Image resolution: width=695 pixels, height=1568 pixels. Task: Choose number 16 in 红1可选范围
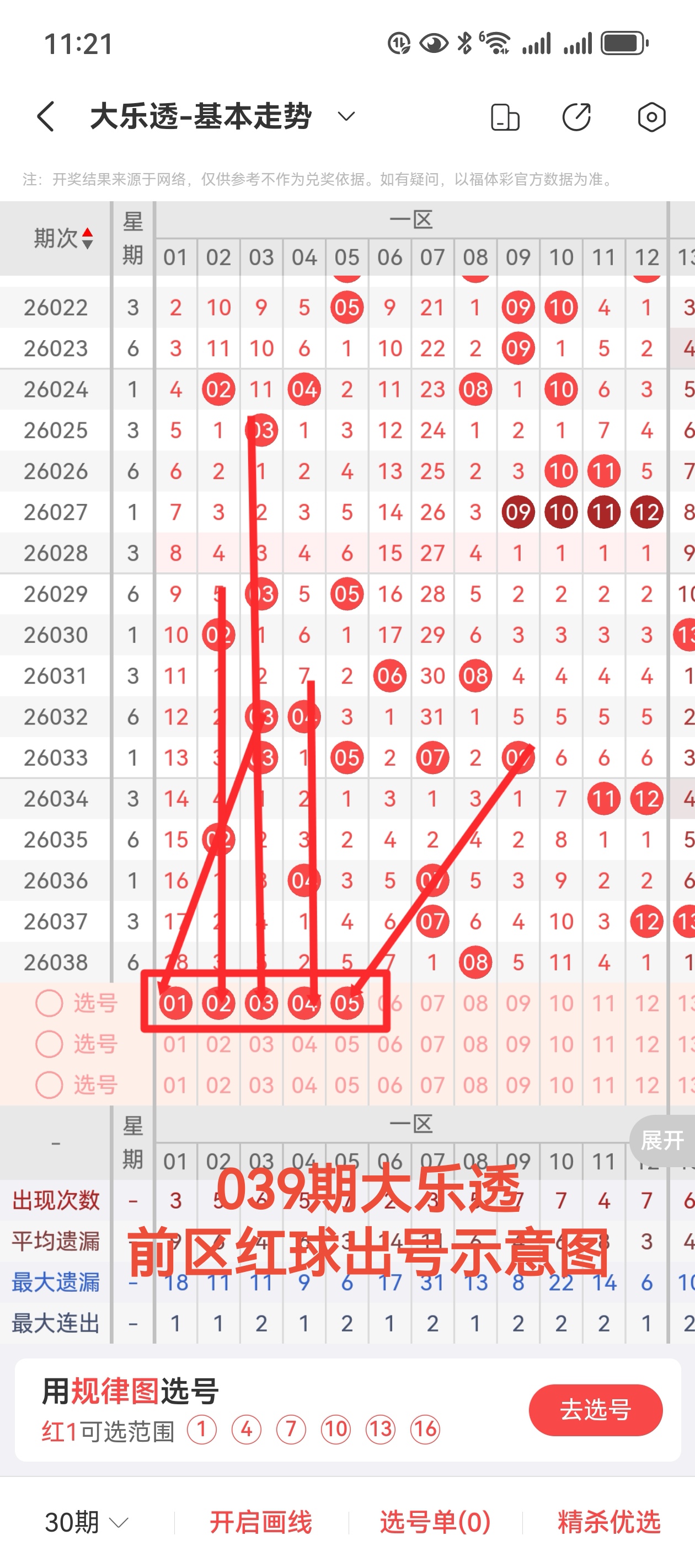coord(425,1429)
